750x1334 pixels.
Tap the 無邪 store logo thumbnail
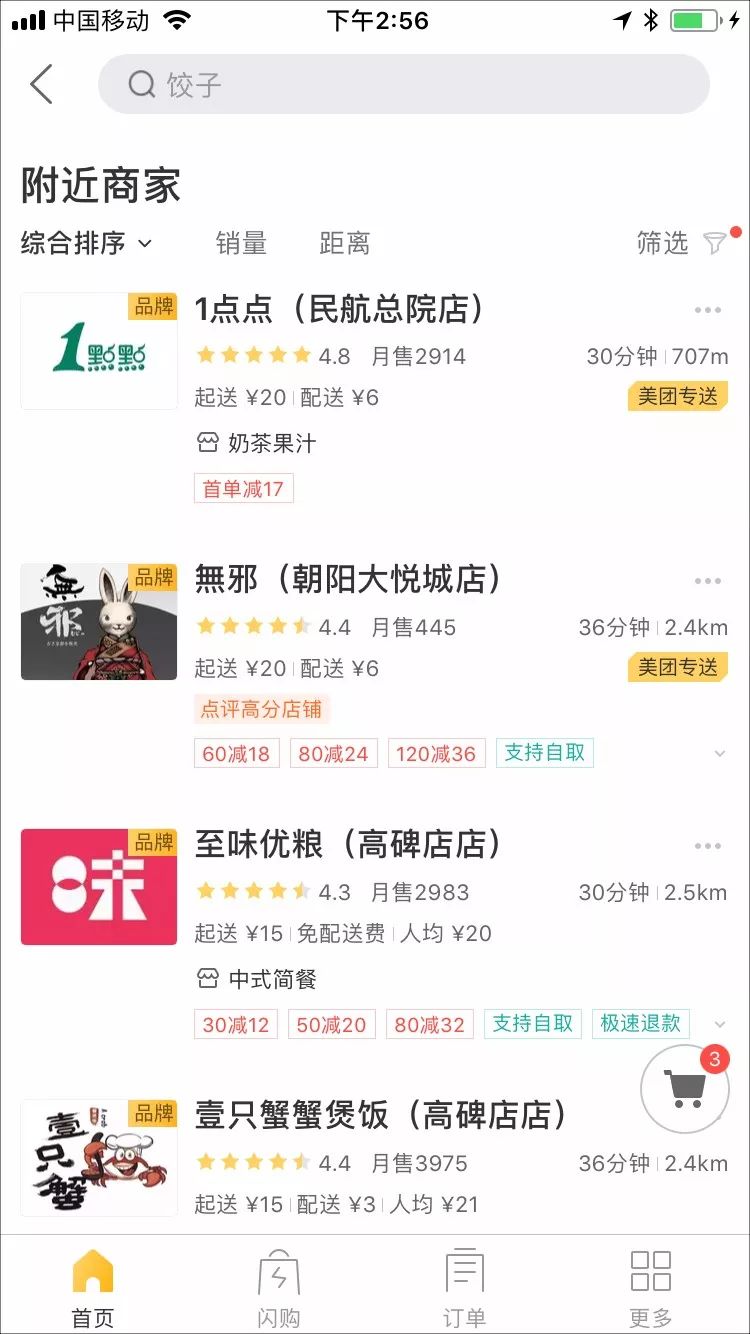(x=98, y=622)
